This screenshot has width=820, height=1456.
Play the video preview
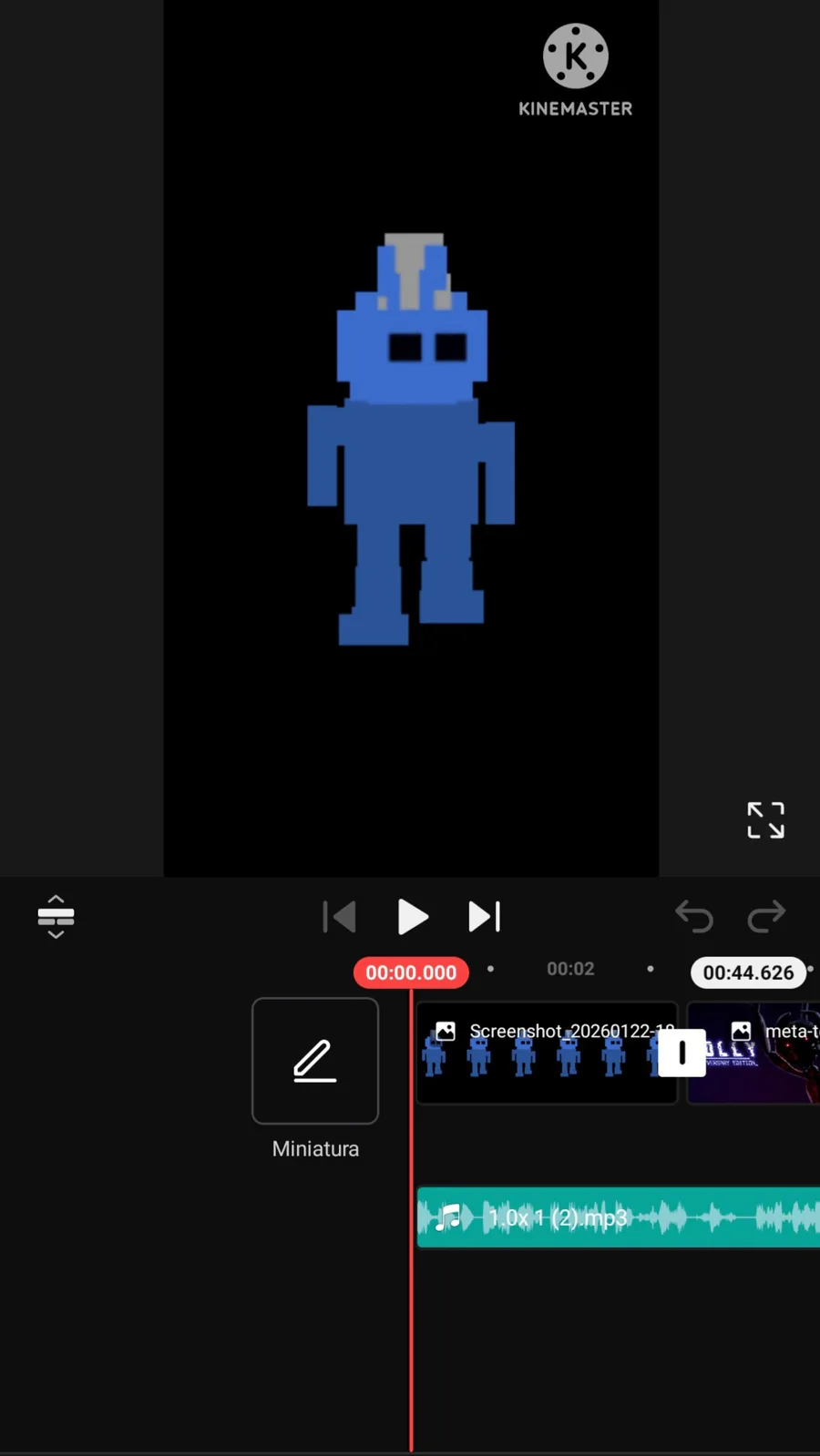click(x=413, y=917)
